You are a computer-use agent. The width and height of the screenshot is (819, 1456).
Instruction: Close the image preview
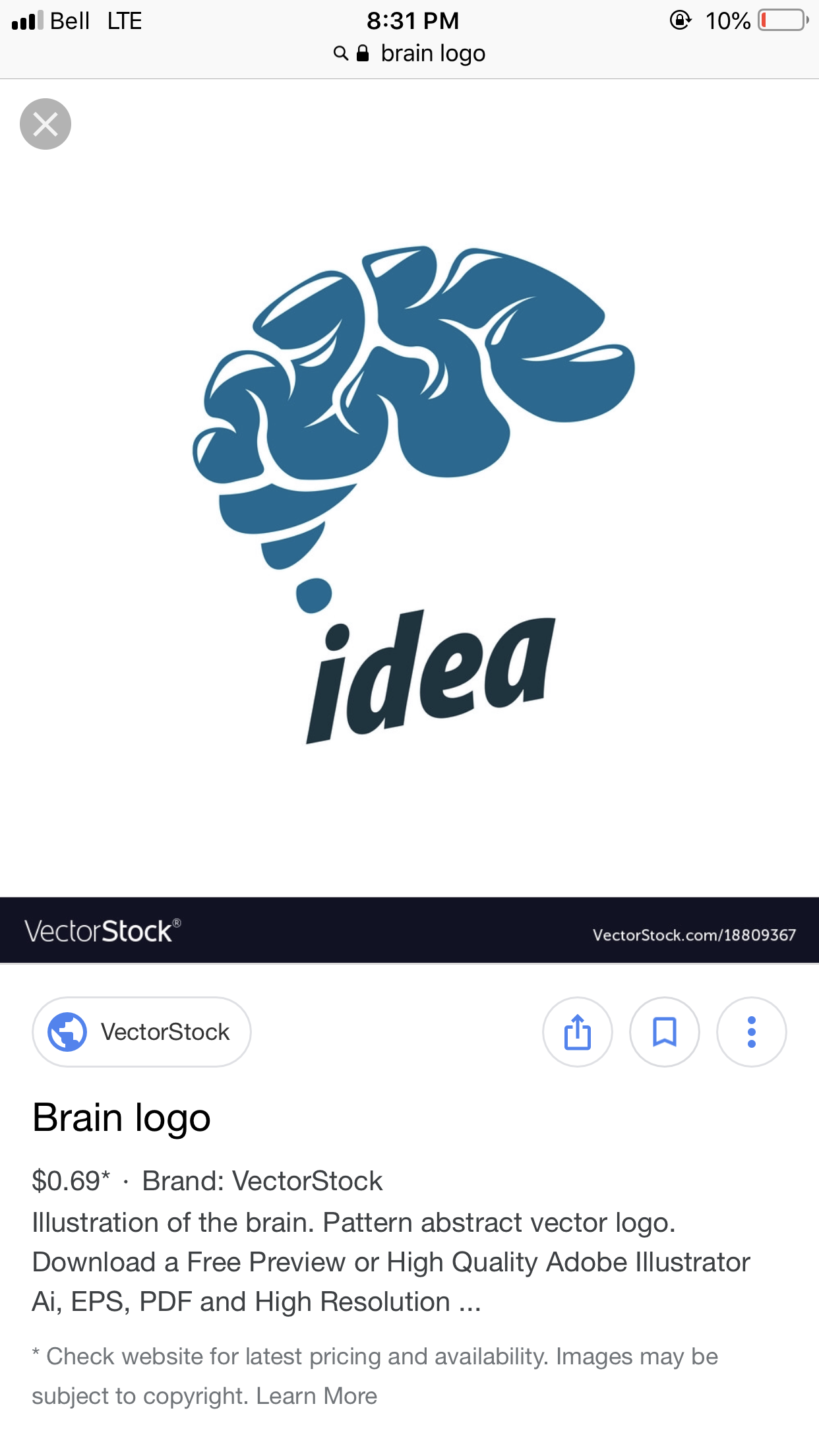point(45,124)
